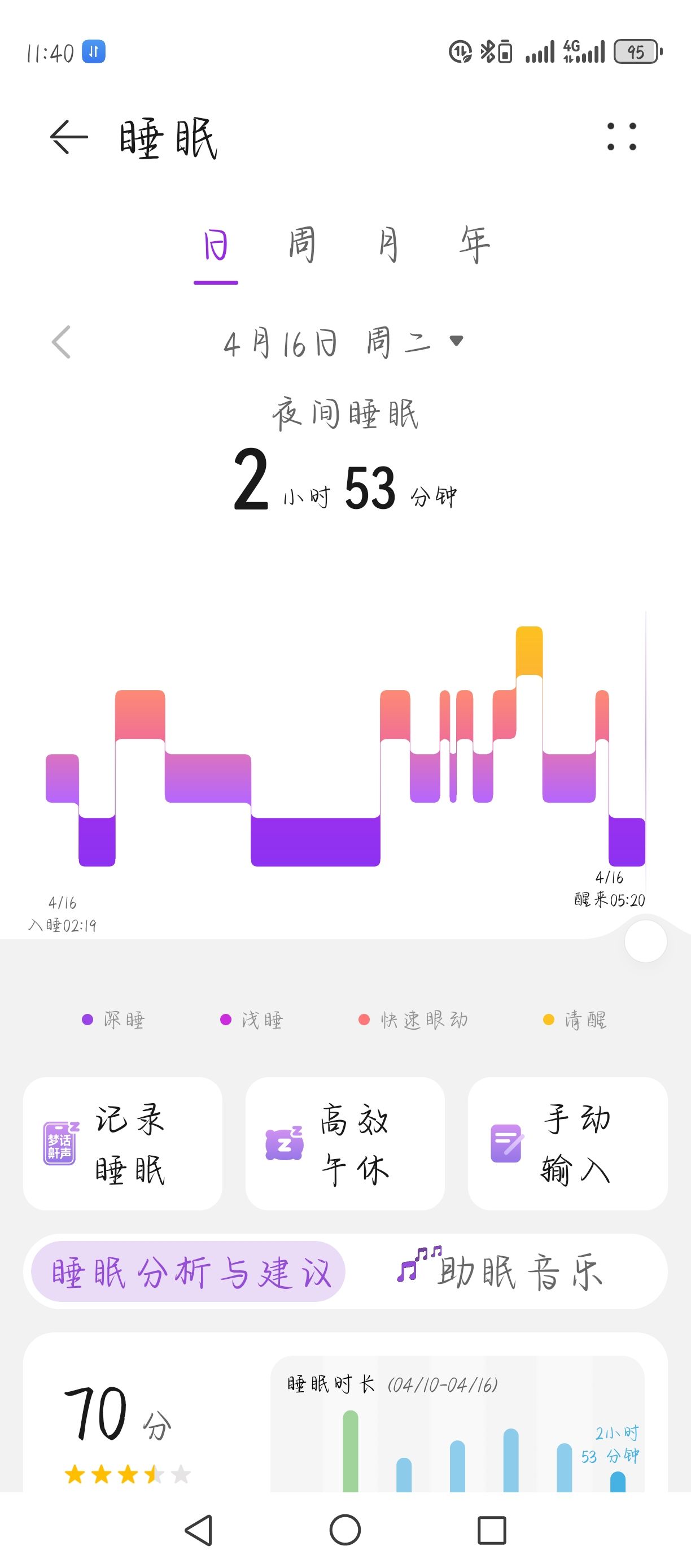Switch to the 周 tab
The image size is (691, 1568).
303,245
